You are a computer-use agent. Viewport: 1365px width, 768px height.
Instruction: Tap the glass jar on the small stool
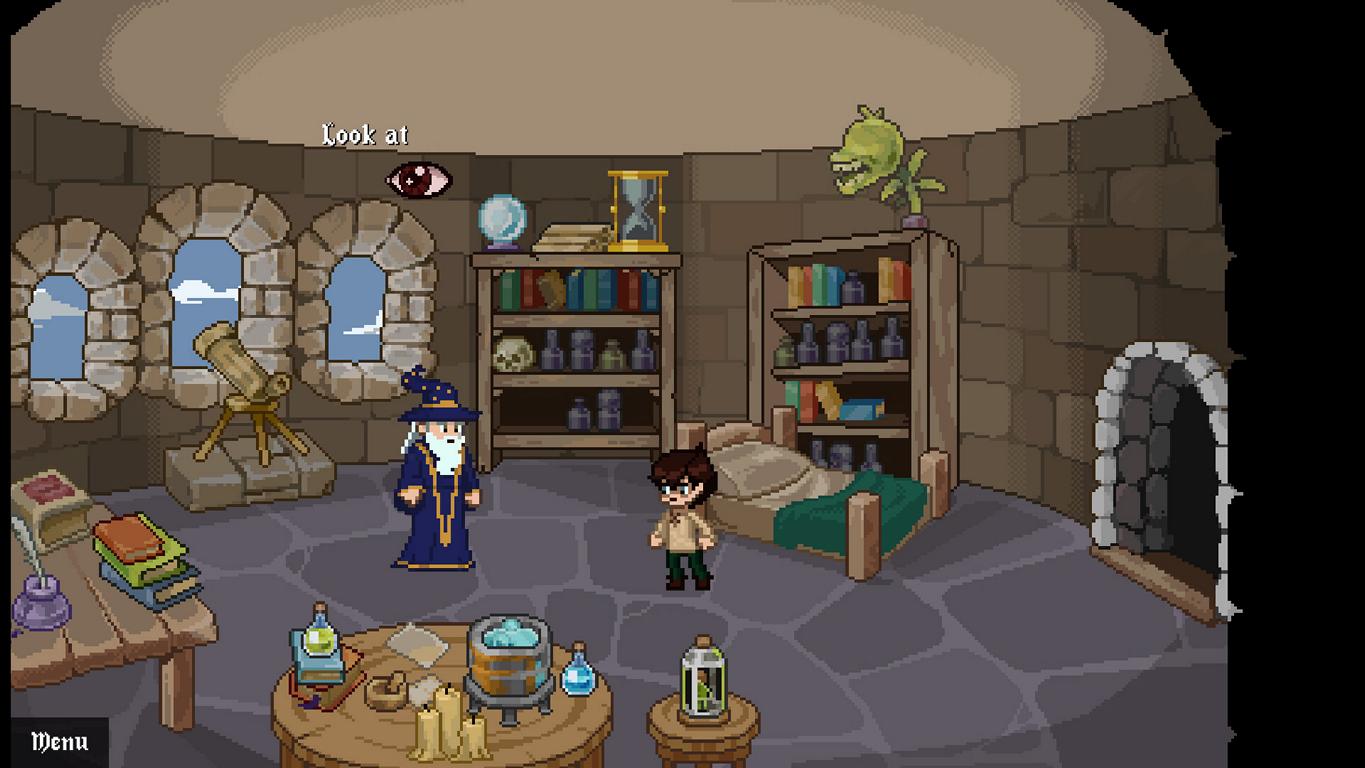tap(704, 681)
